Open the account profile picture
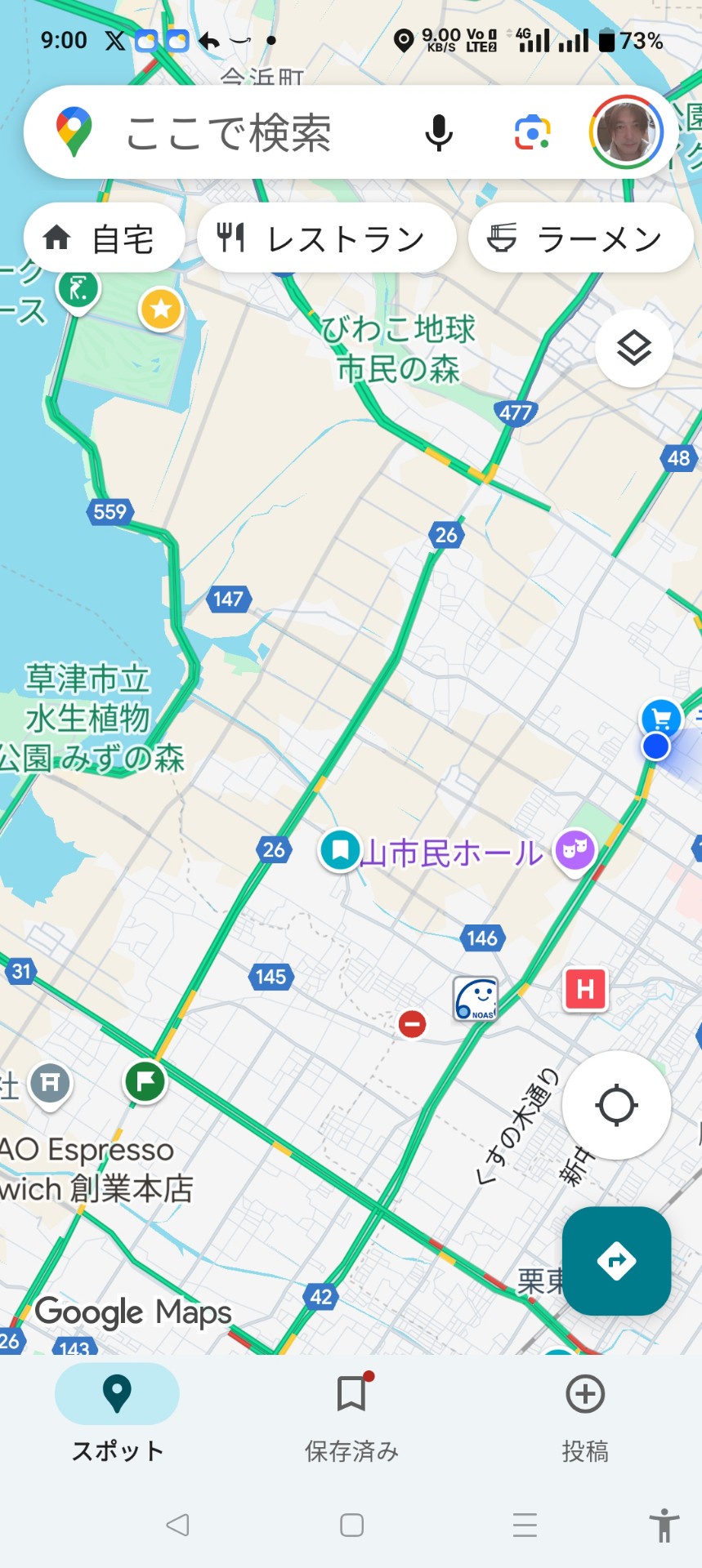The width and height of the screenshot is (702, 1568). [626, 131]
